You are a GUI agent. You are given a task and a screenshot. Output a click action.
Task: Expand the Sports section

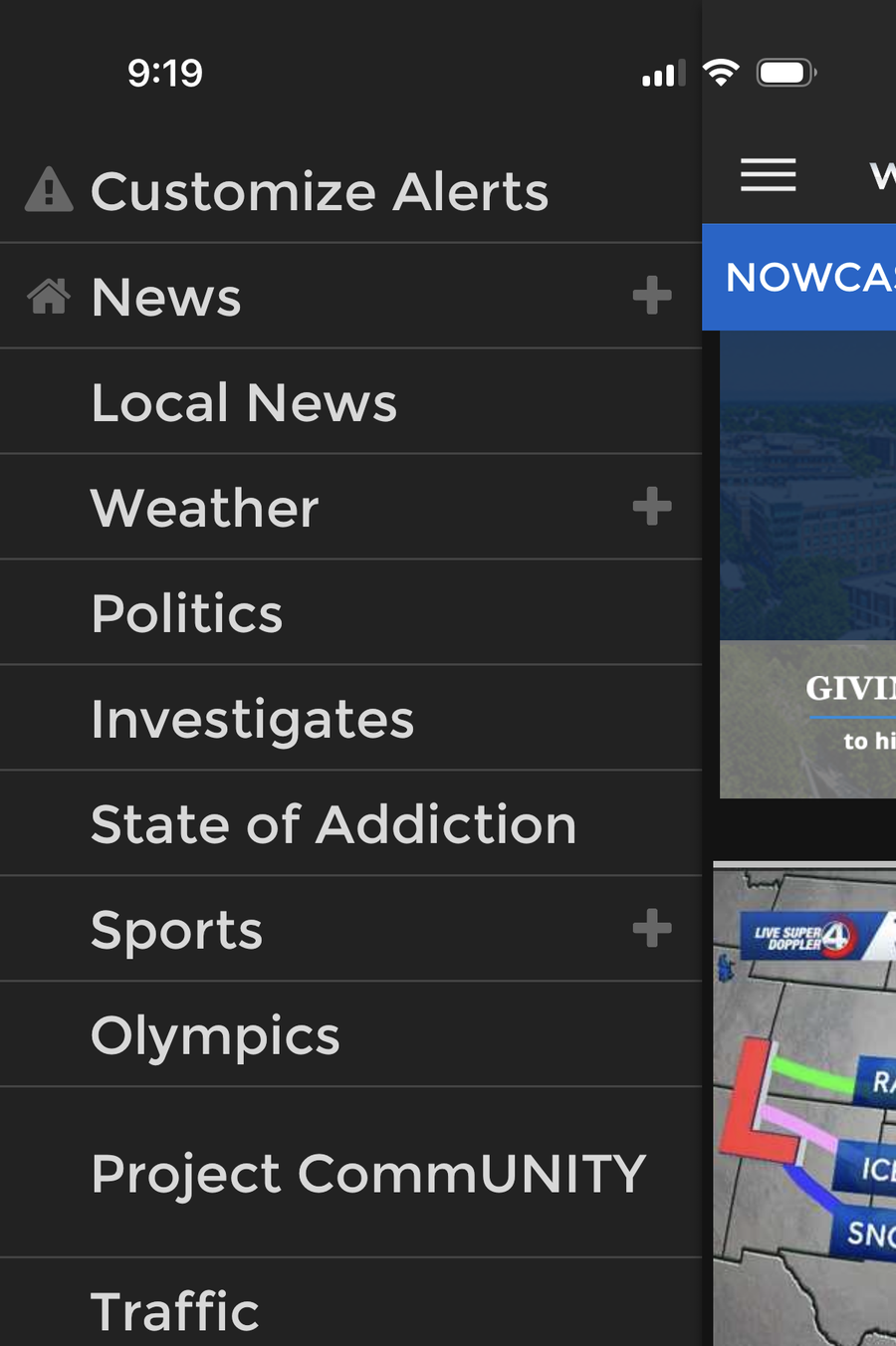(x=652, y=928)
